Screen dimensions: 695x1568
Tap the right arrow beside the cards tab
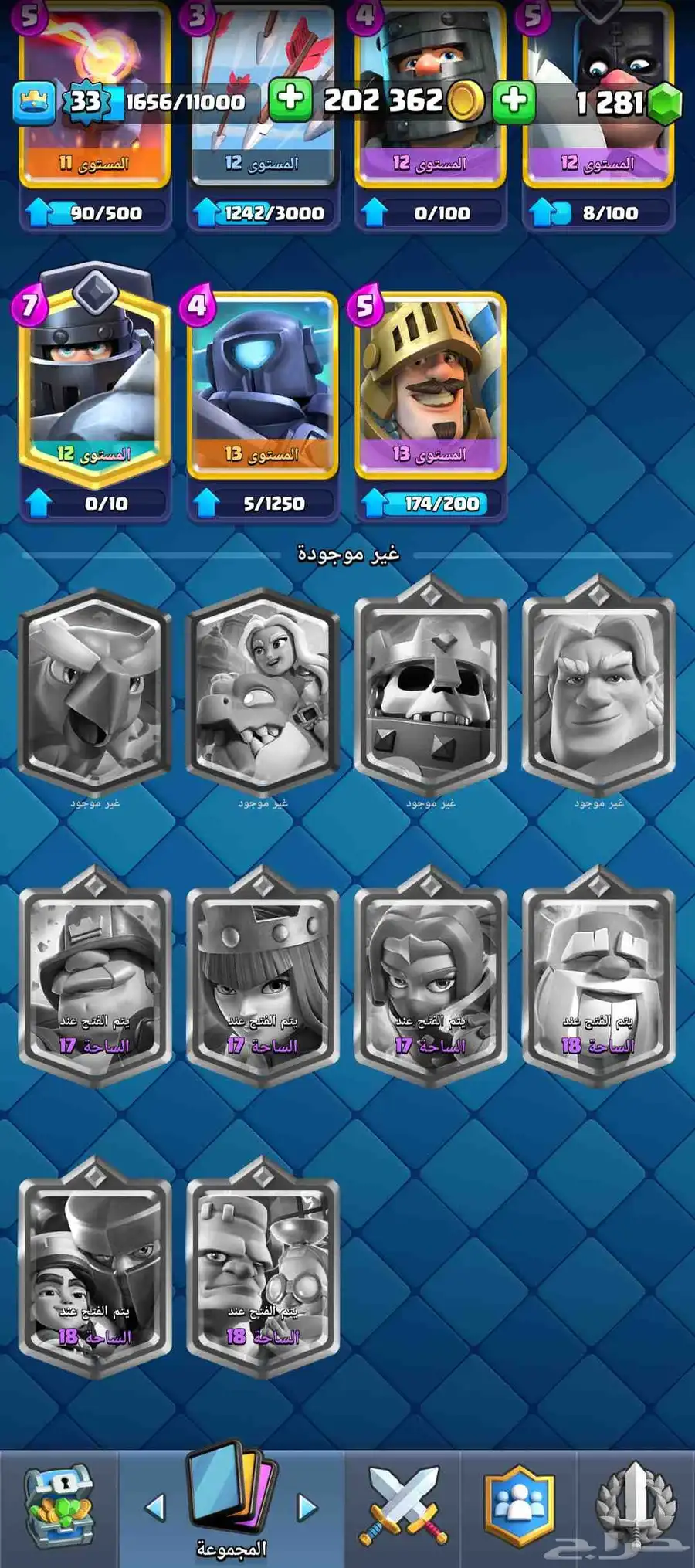pyautogui.click(x=307, y=1506)
